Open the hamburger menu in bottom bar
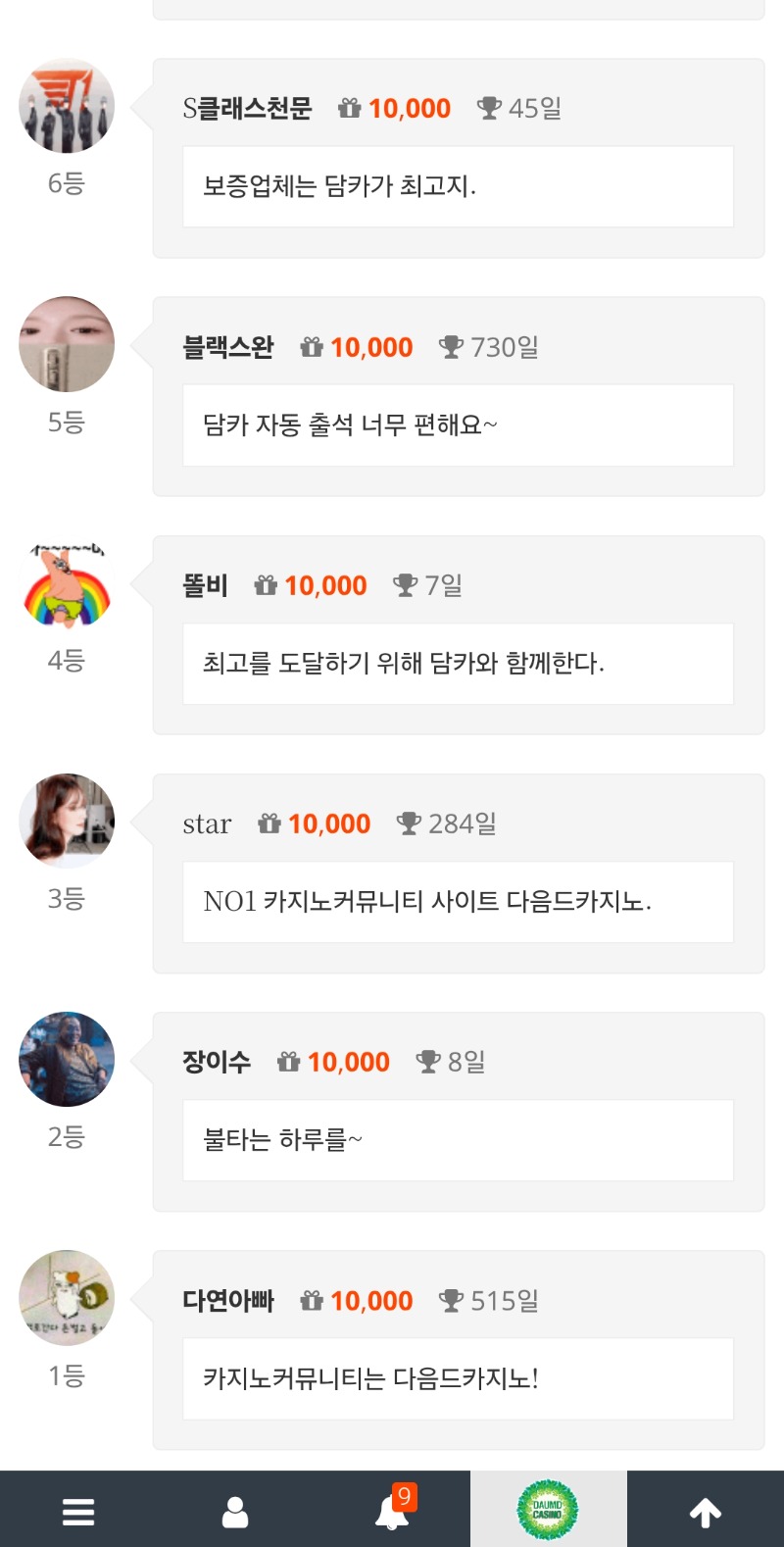Viewport: 784px width, 1547px height. tap(77, 1512)
